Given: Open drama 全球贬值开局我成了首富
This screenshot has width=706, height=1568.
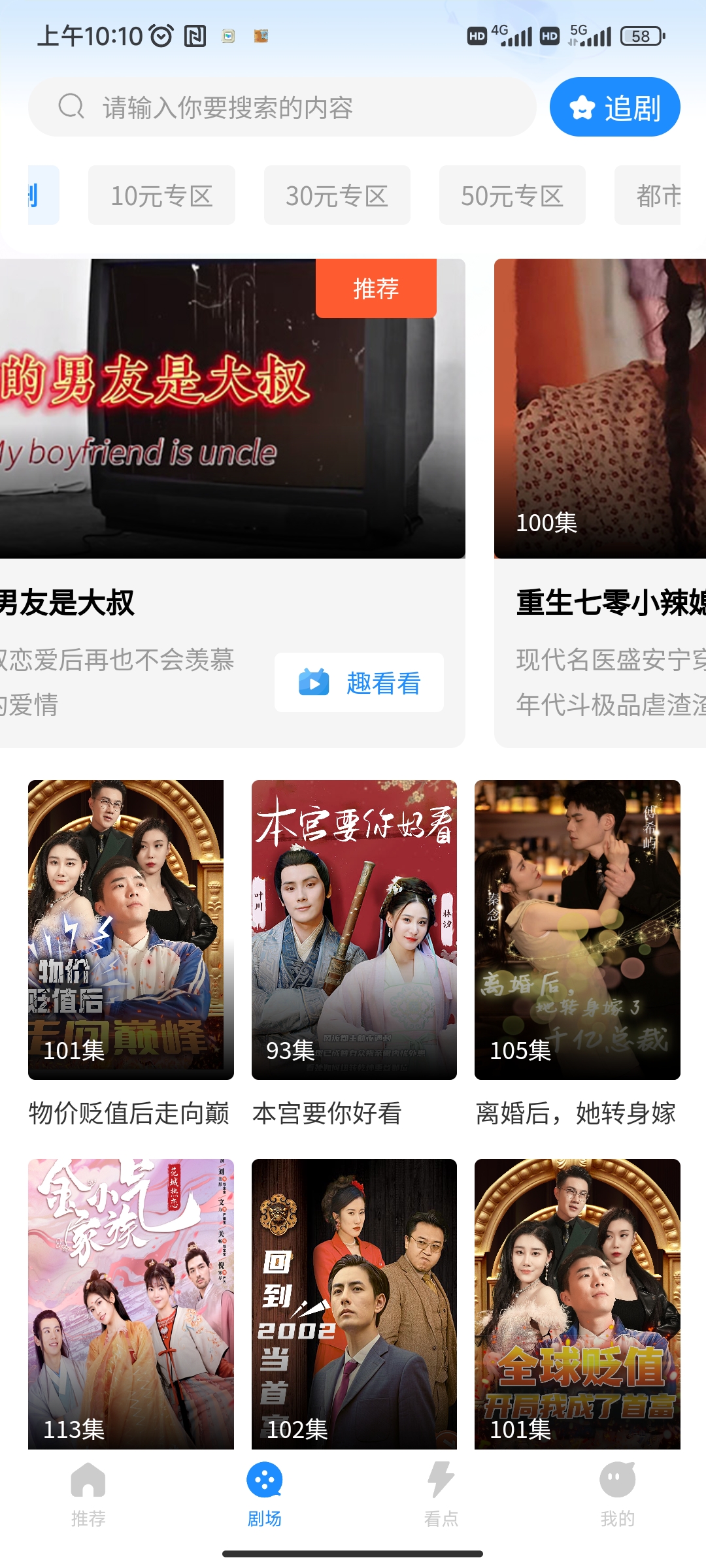Looking at the screenshot, I should click(577, 1303).
